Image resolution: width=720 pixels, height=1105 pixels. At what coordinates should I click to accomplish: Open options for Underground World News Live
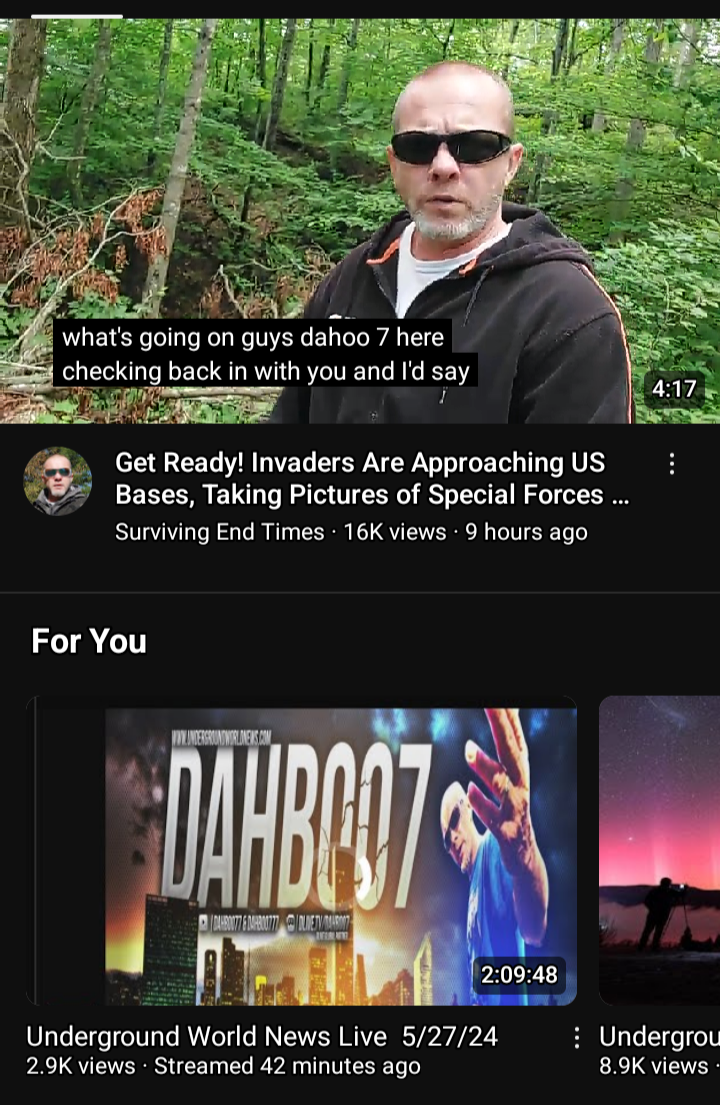click(576, 1038)
